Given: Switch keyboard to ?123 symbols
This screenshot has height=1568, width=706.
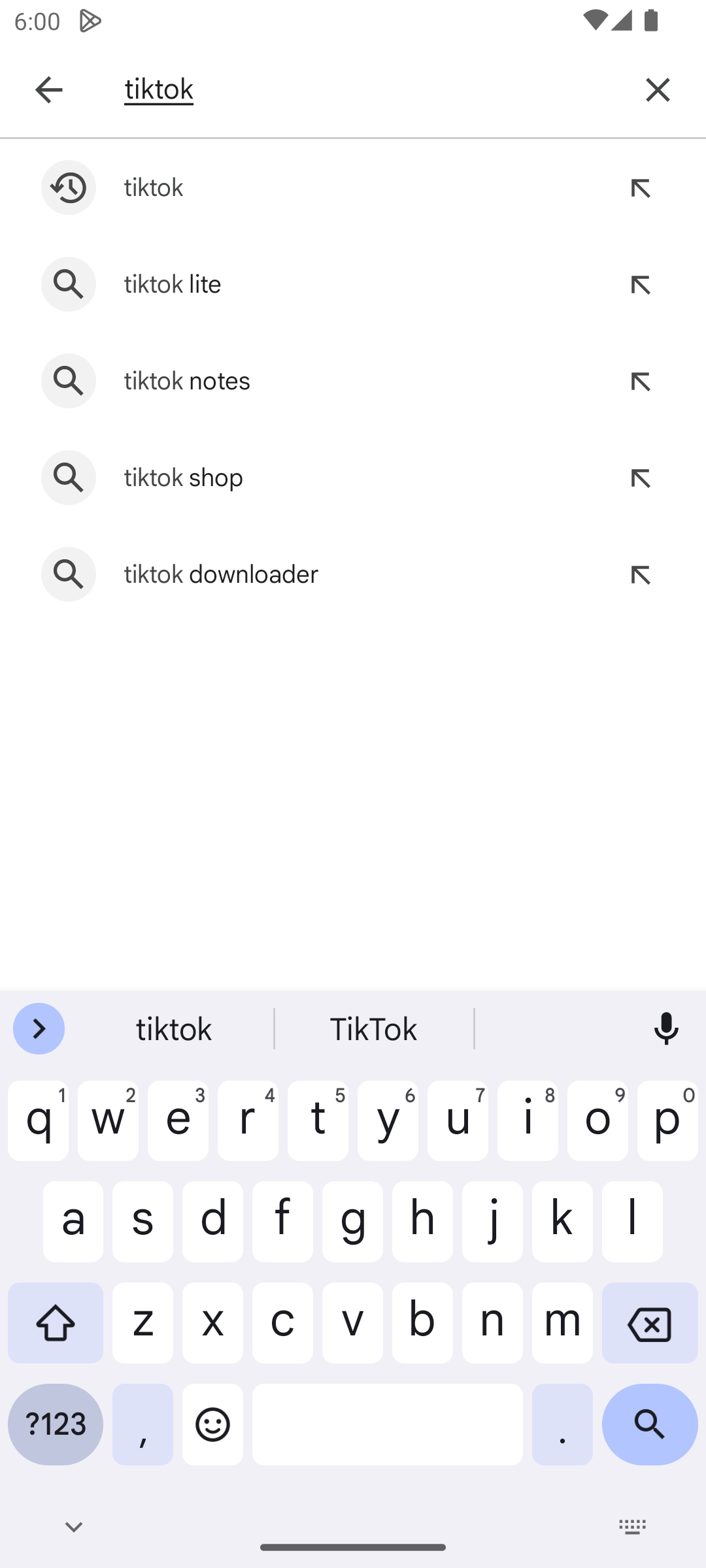Looking at the screenshot, I should point(56,1424).
